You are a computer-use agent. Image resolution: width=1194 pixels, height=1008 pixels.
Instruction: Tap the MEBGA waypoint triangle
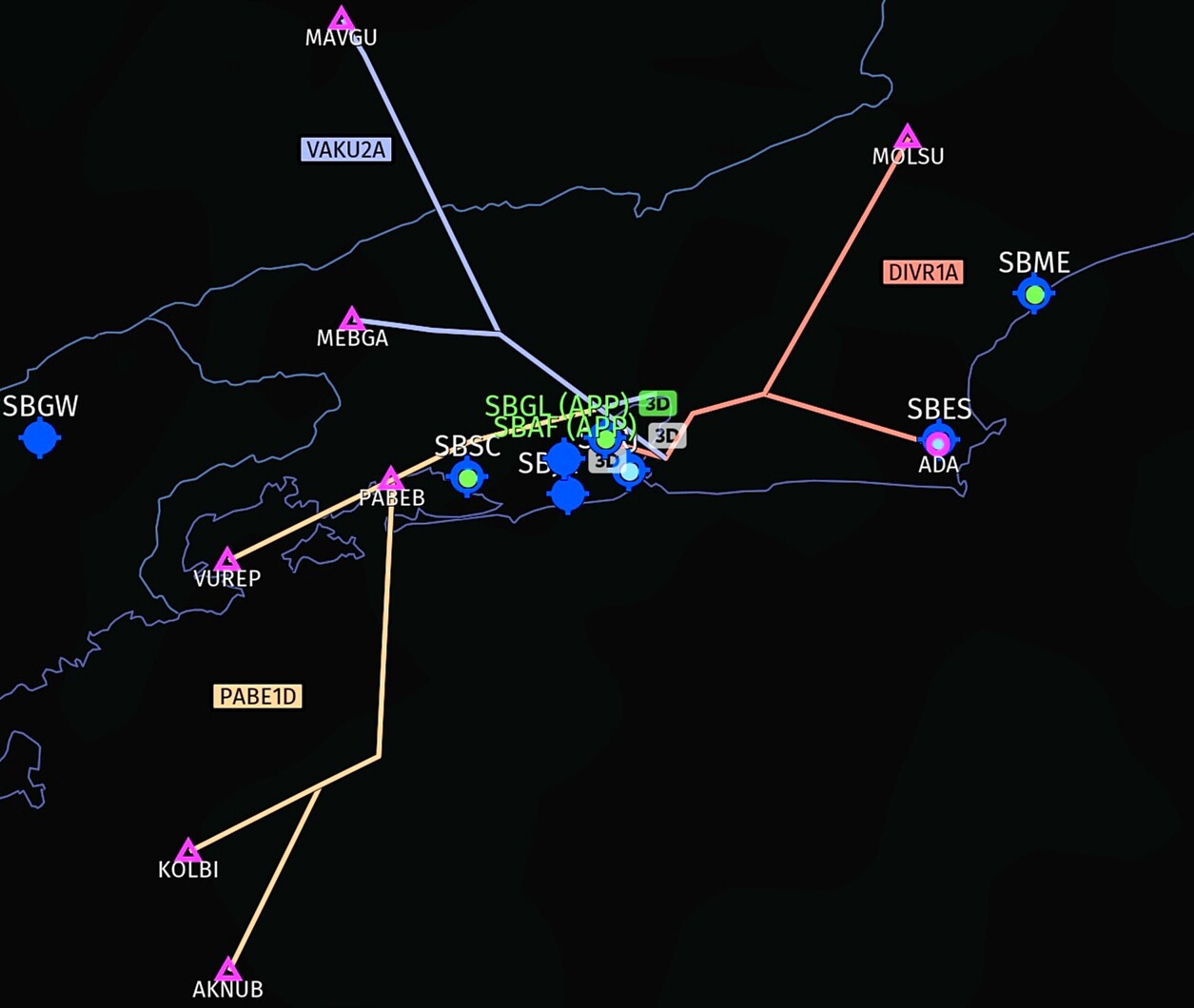coord(352,320)
